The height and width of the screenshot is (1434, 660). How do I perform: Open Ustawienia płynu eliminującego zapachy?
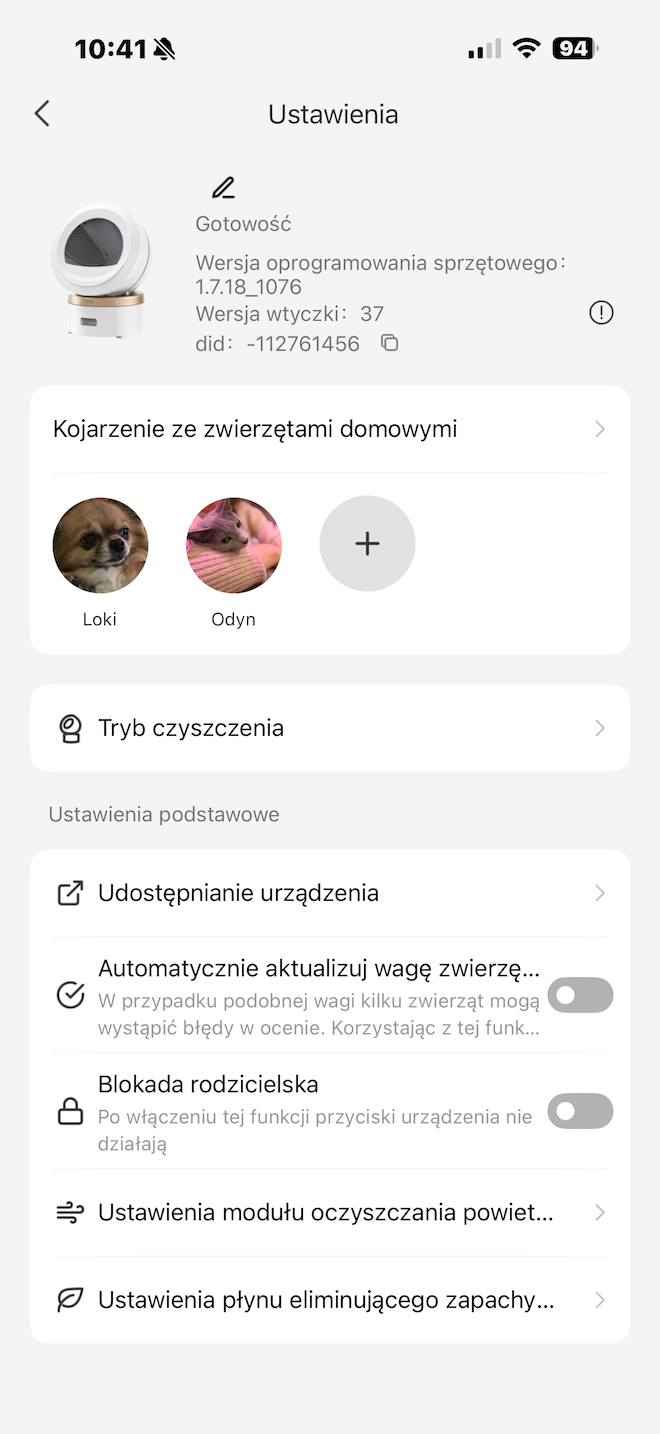click(330, 1300)
